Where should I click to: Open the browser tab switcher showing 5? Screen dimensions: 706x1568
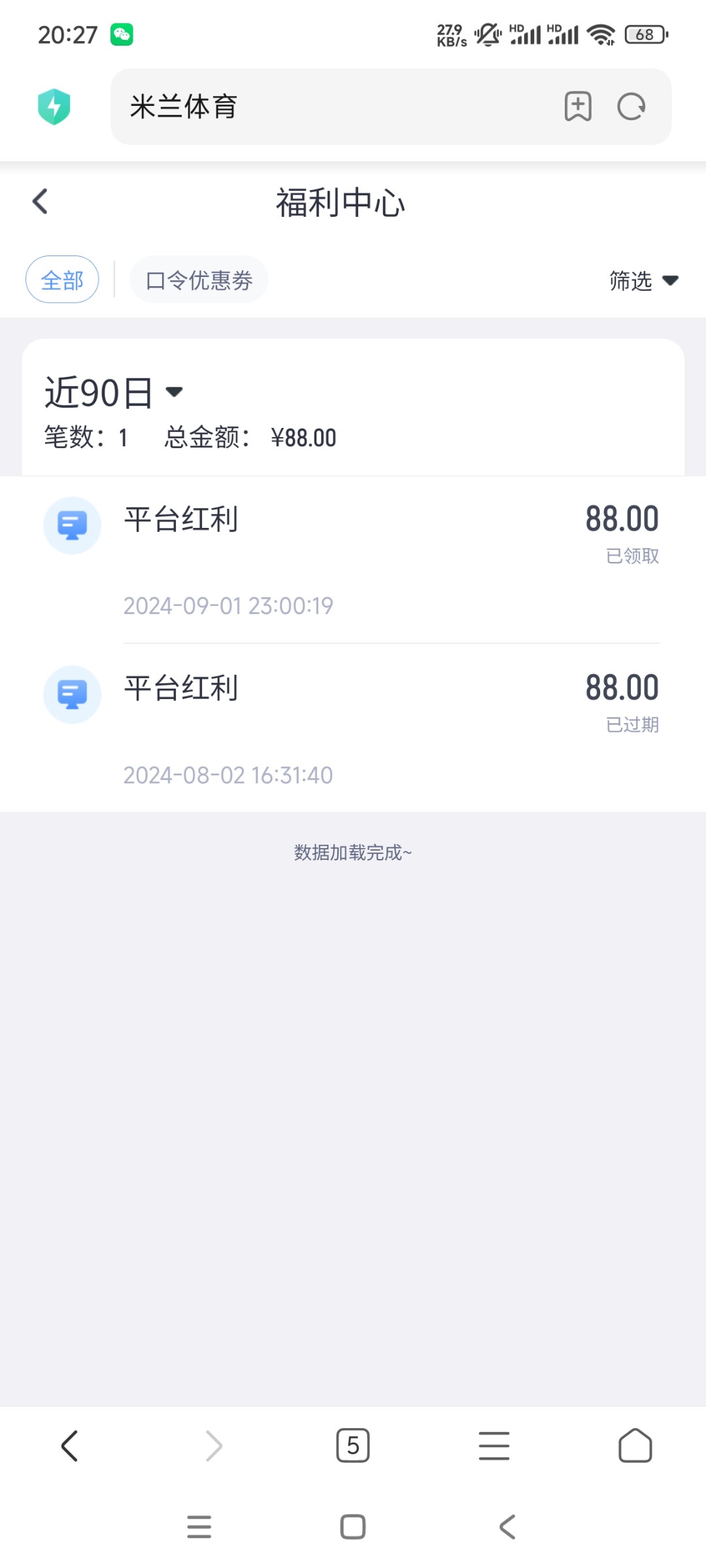[x=353, y=1446]
